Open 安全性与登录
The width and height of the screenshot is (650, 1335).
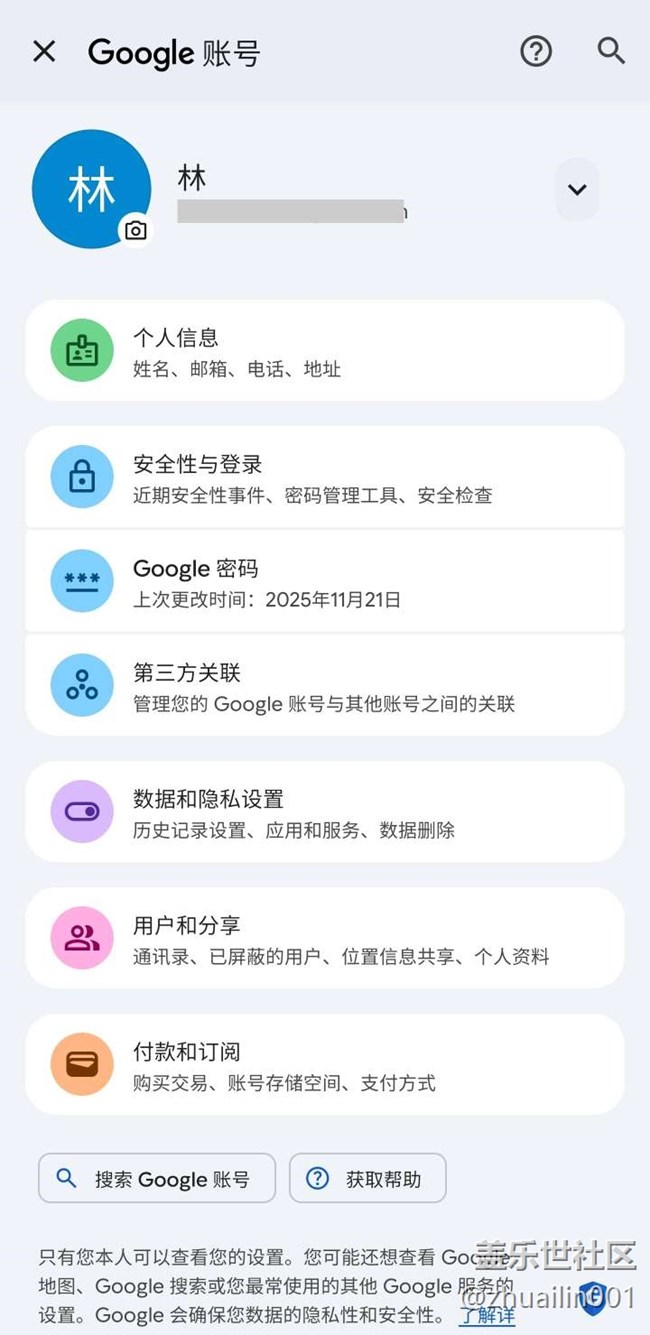[x=324, y=477]
